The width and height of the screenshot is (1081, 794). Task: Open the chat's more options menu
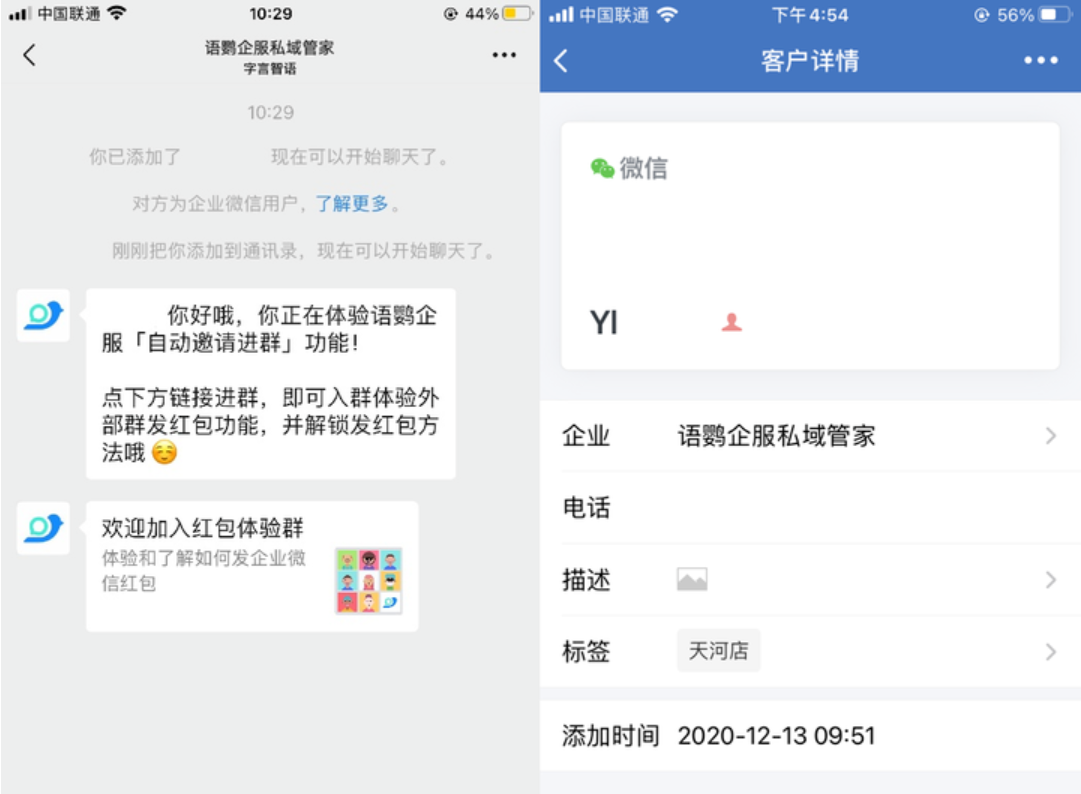pos(504,55)
